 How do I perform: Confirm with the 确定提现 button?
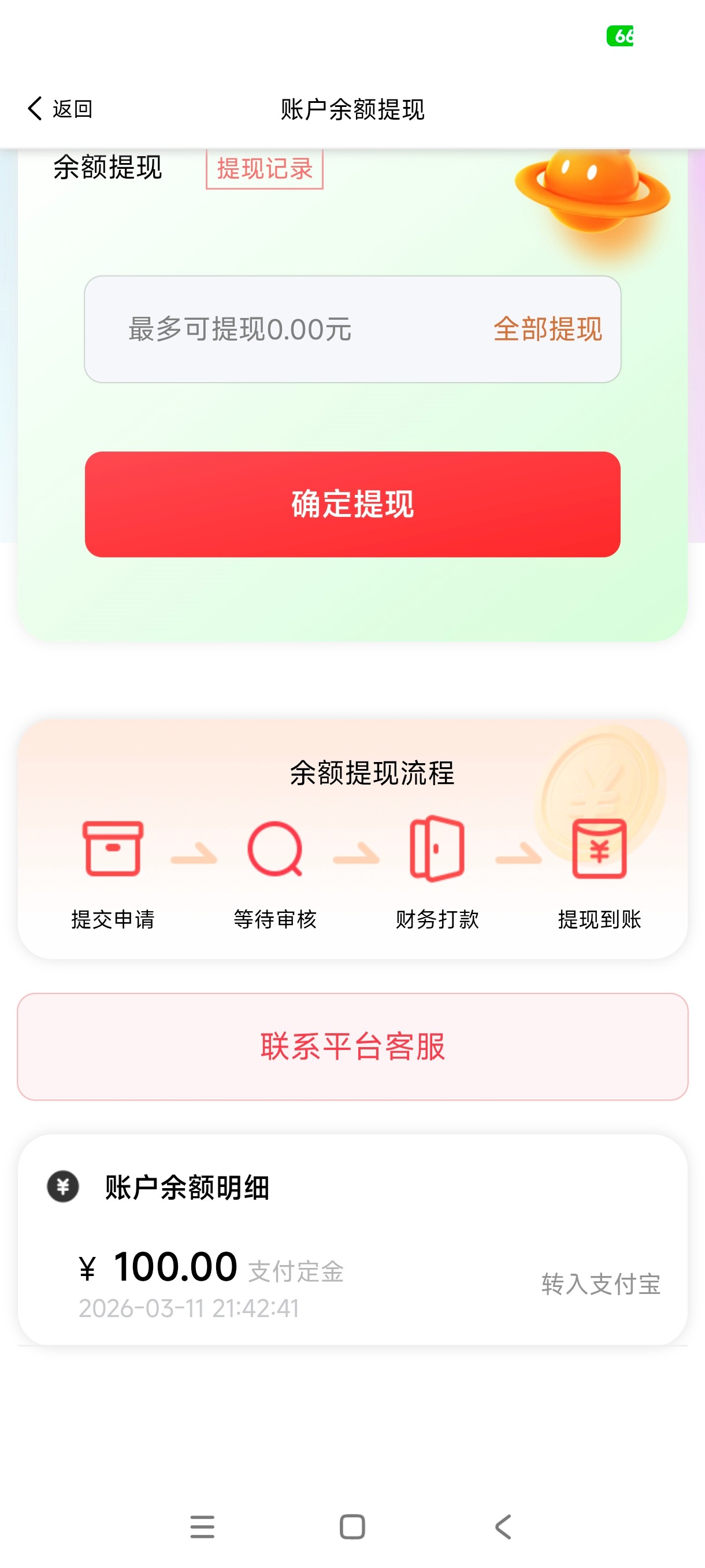352,504
